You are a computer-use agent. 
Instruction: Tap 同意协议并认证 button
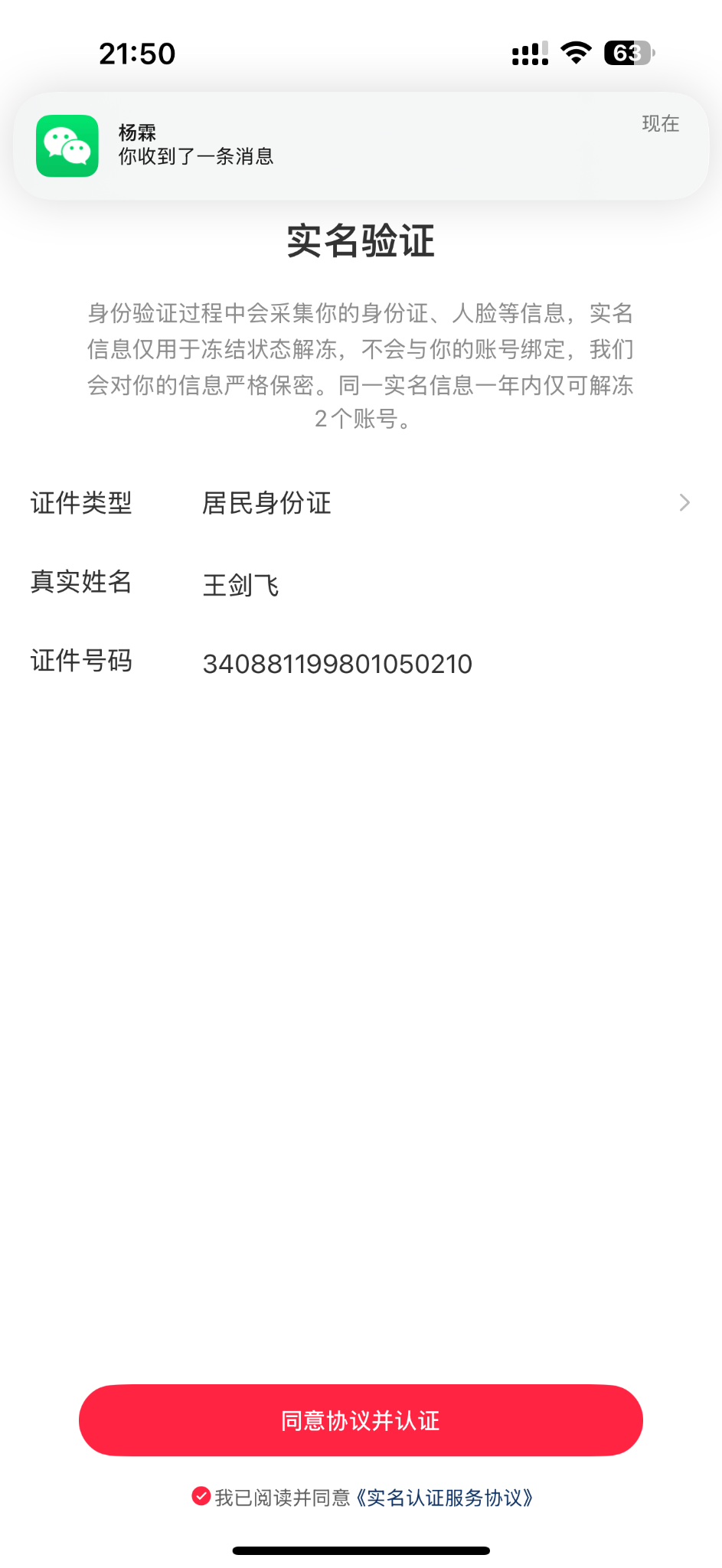click(361, 1420)
